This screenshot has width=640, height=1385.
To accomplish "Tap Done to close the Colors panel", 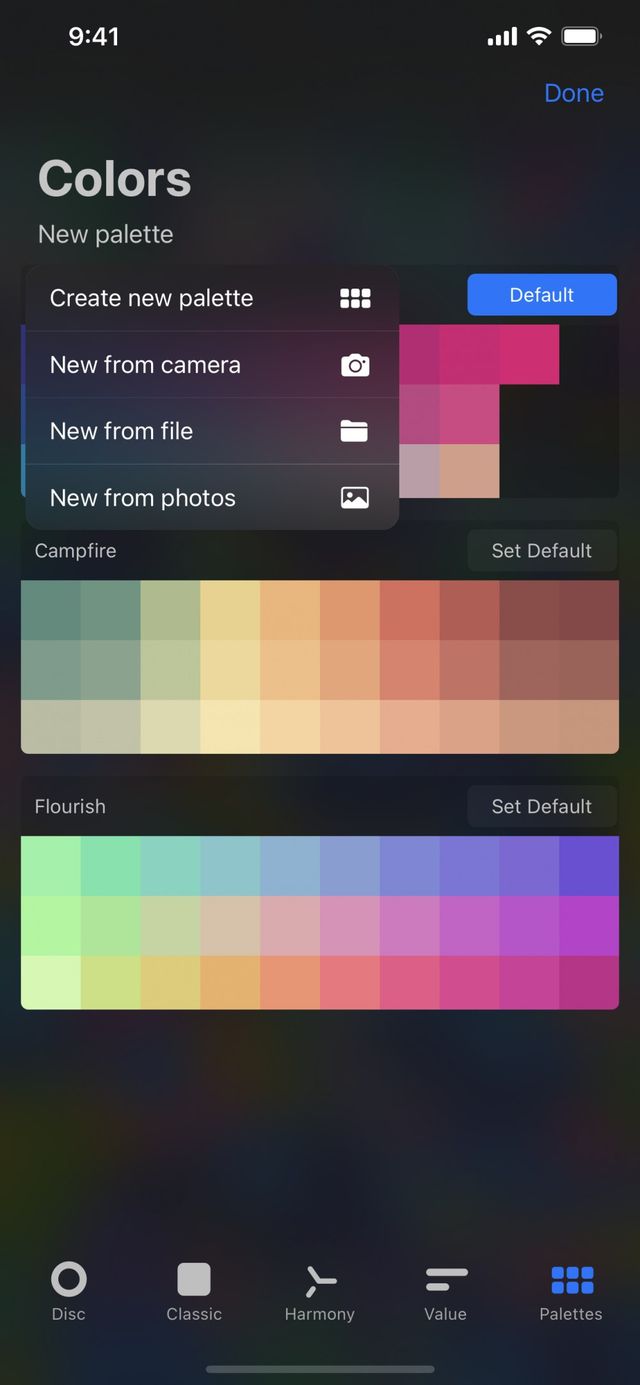I will tap(573, 93).
